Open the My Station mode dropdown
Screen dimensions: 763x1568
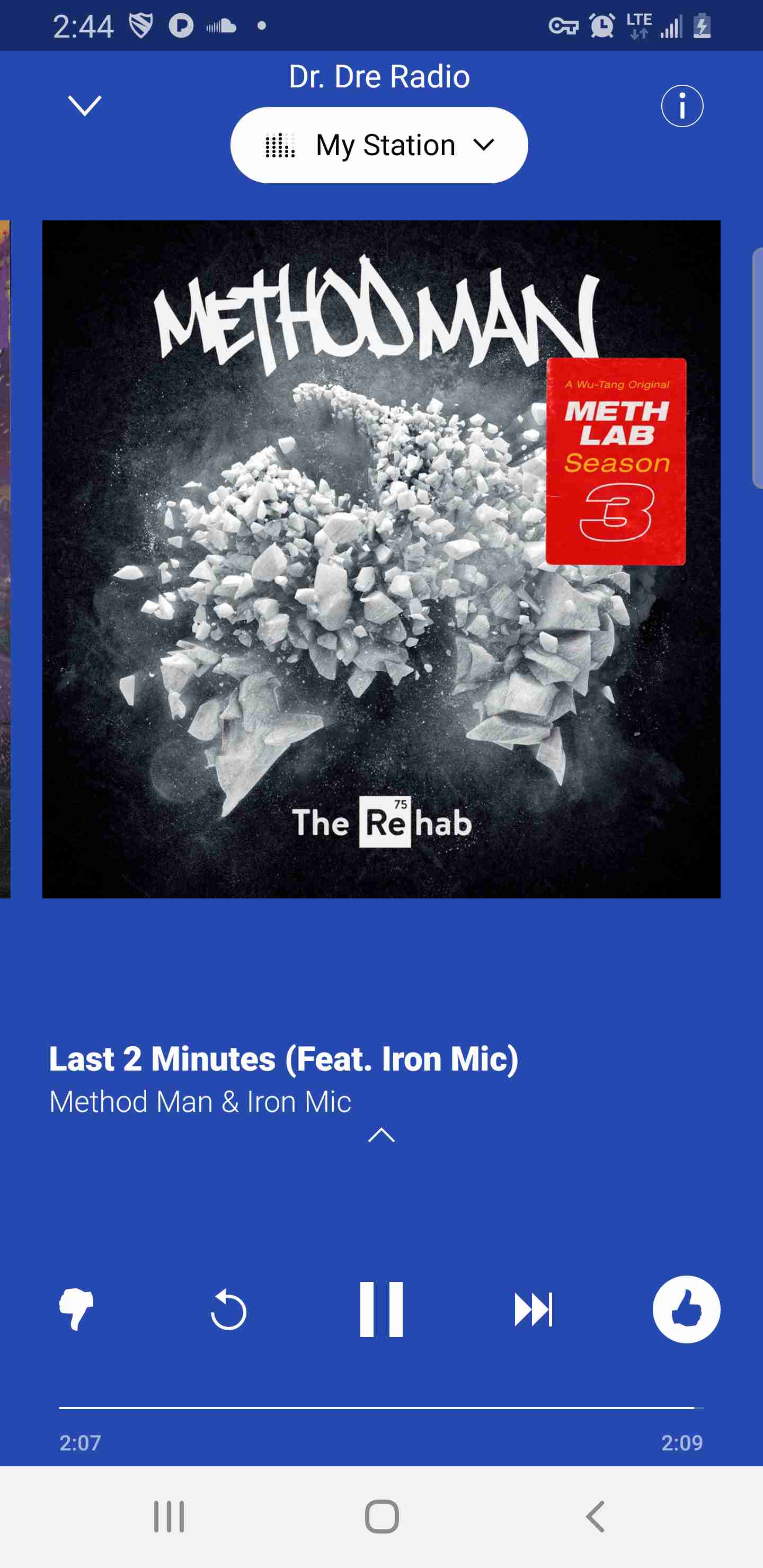tap(379, 145)
